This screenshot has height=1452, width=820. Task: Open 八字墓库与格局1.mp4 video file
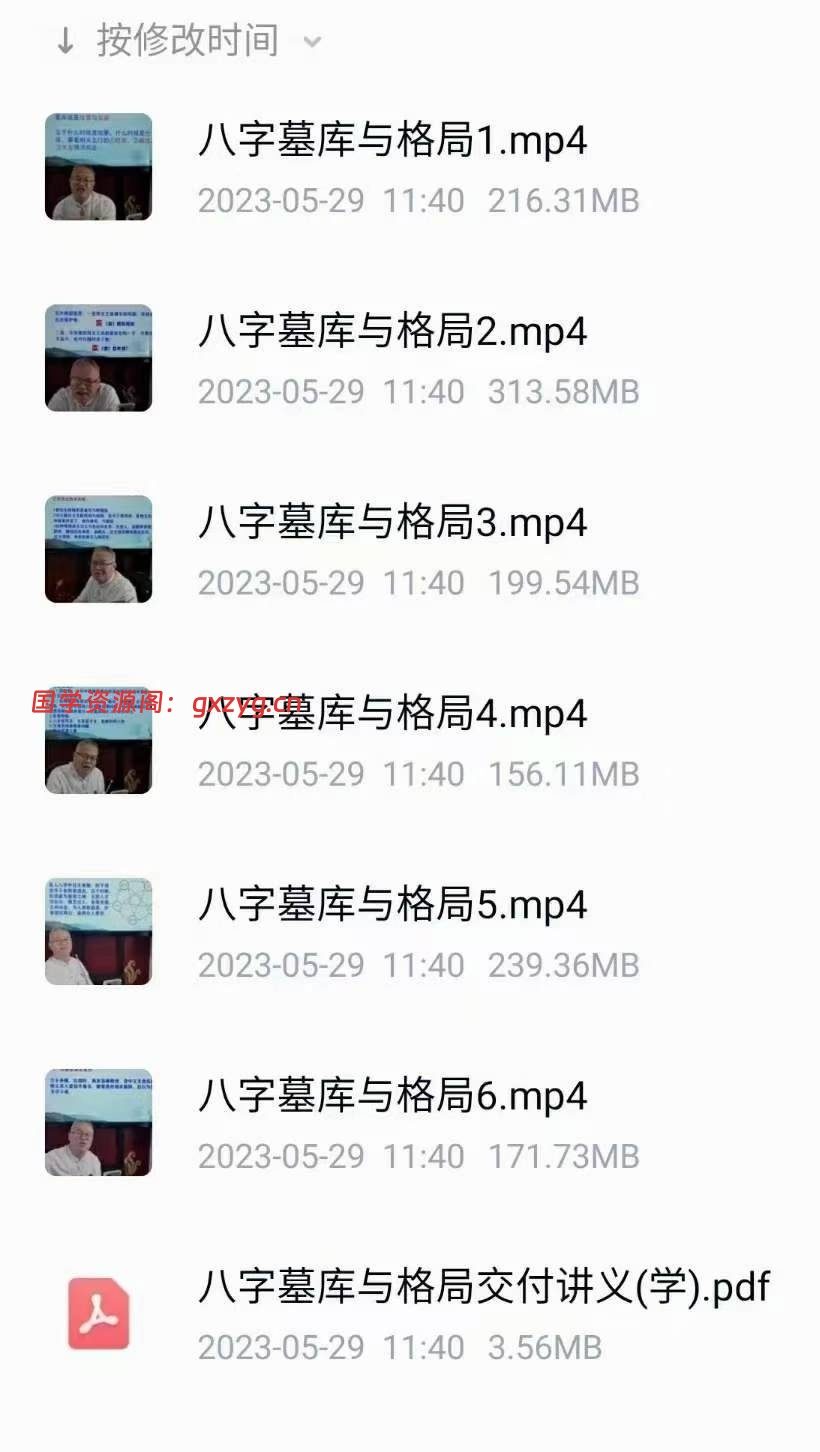(x=392, y=142)
